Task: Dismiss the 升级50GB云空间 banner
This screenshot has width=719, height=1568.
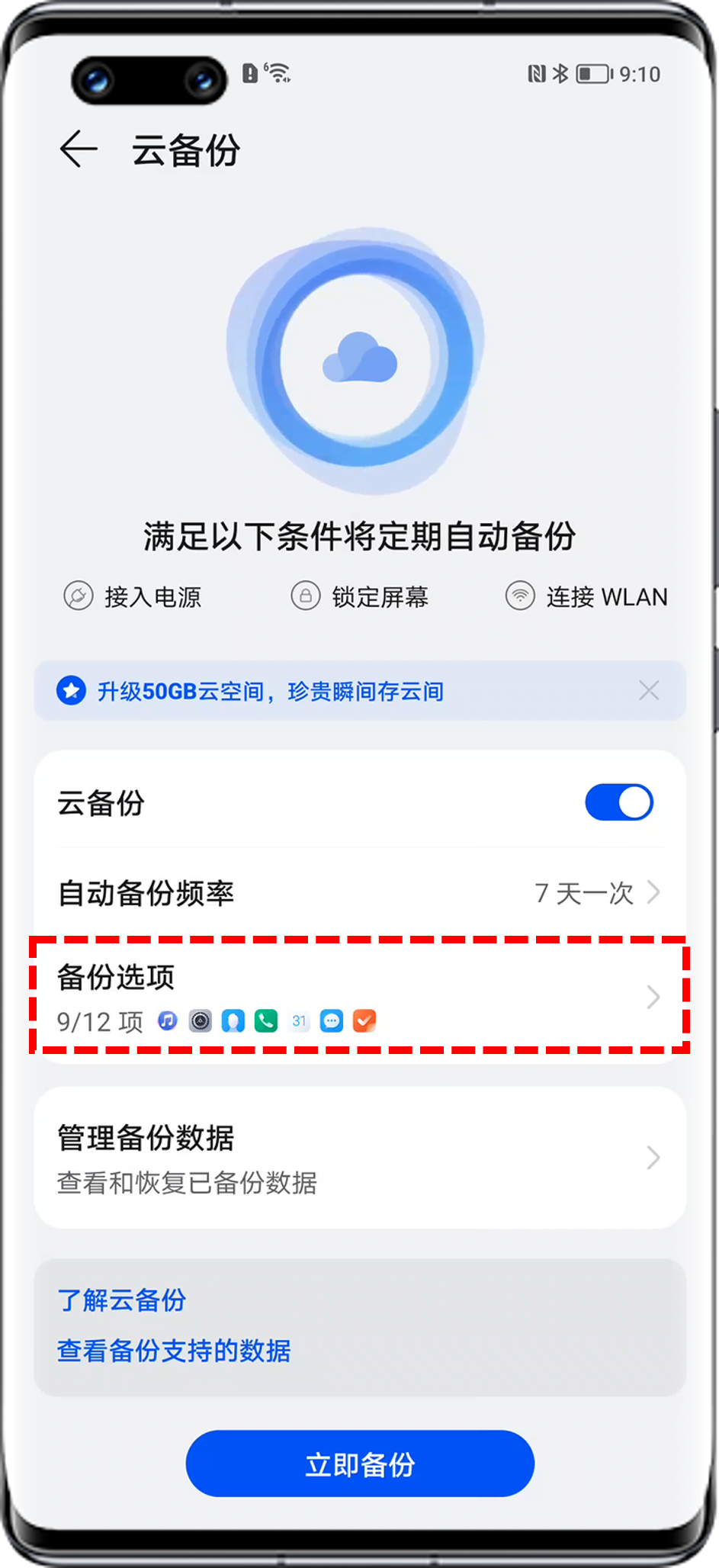Action: coord(649,691)
